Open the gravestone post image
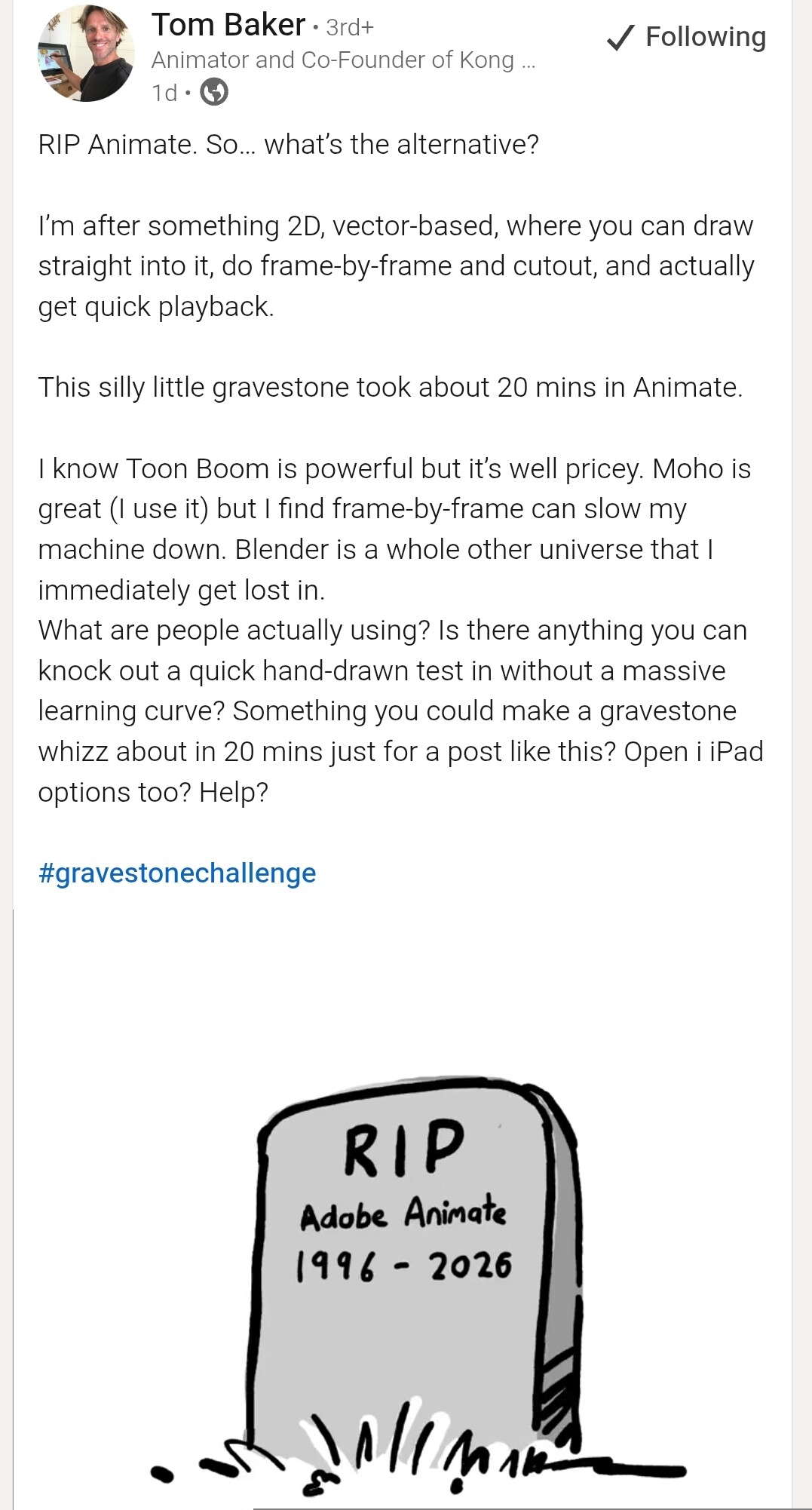812x1510 pixels. click(x=407, y=1245)
